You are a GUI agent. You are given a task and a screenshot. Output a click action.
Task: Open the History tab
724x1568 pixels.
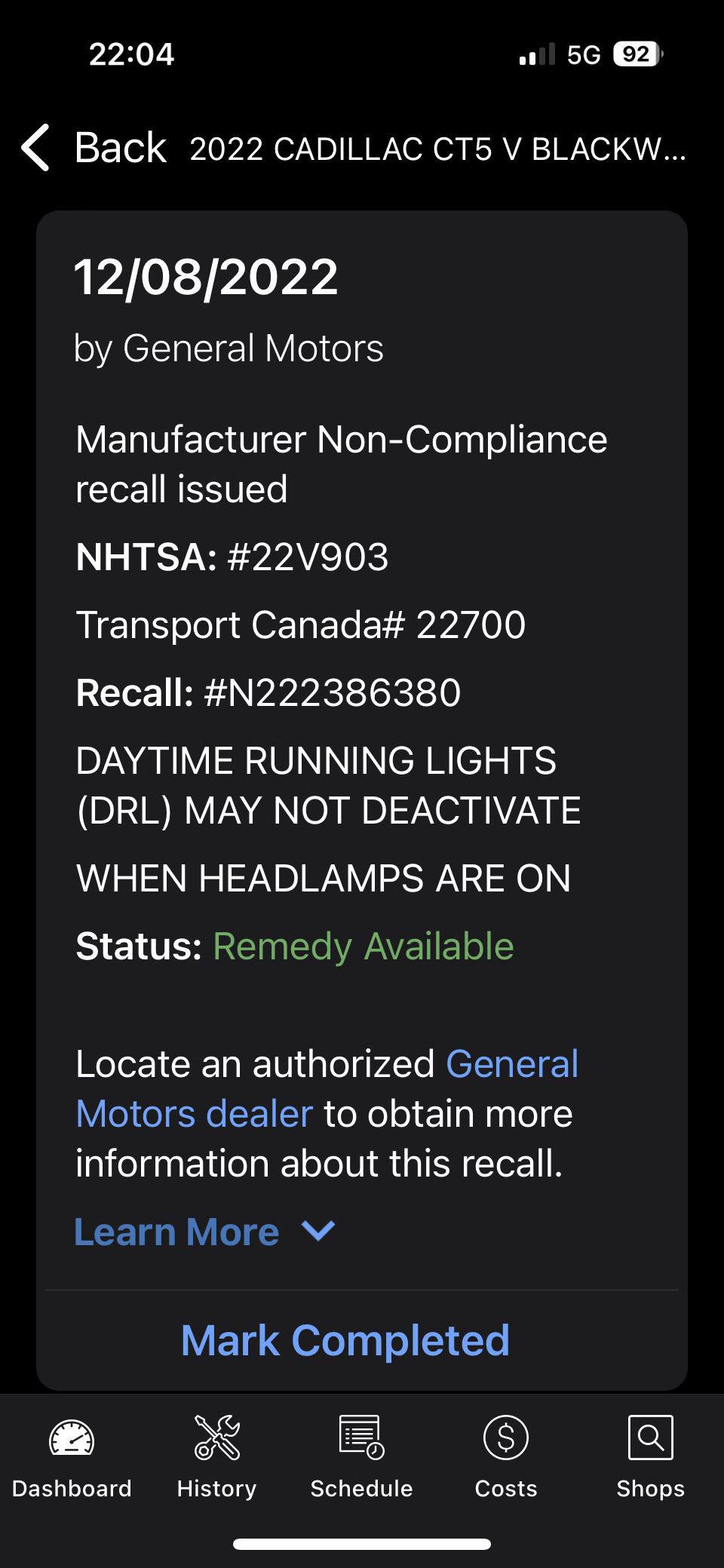[x=216, y=1457]
